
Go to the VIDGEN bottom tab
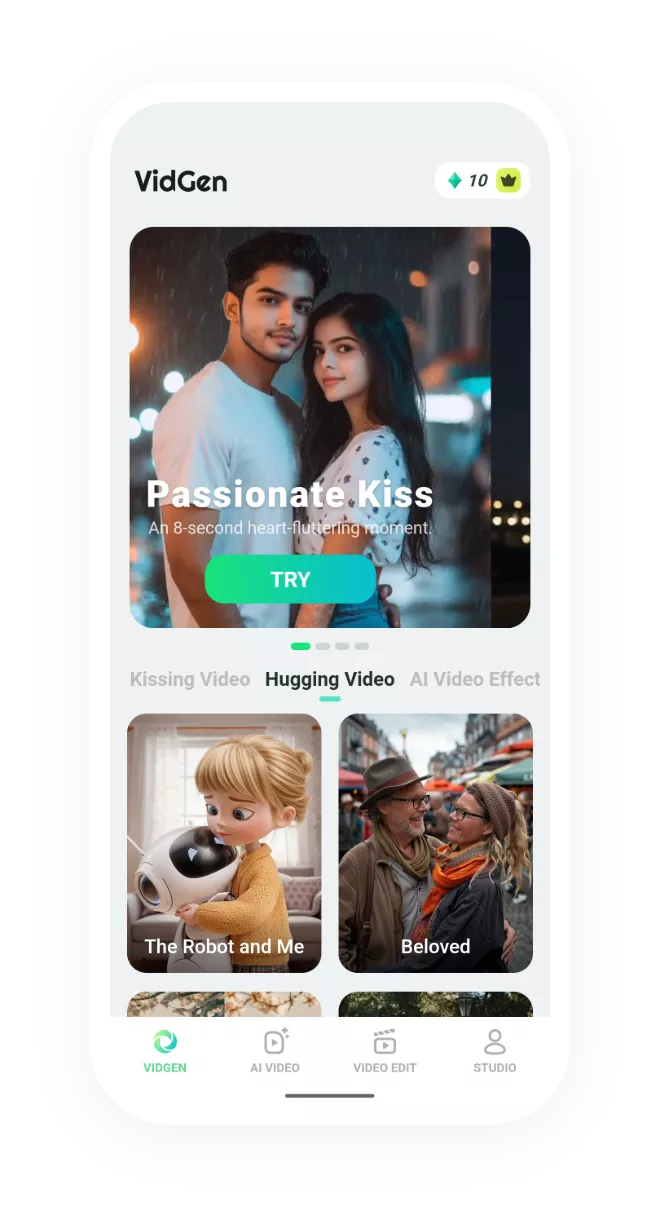click(x=165, y=1051)
